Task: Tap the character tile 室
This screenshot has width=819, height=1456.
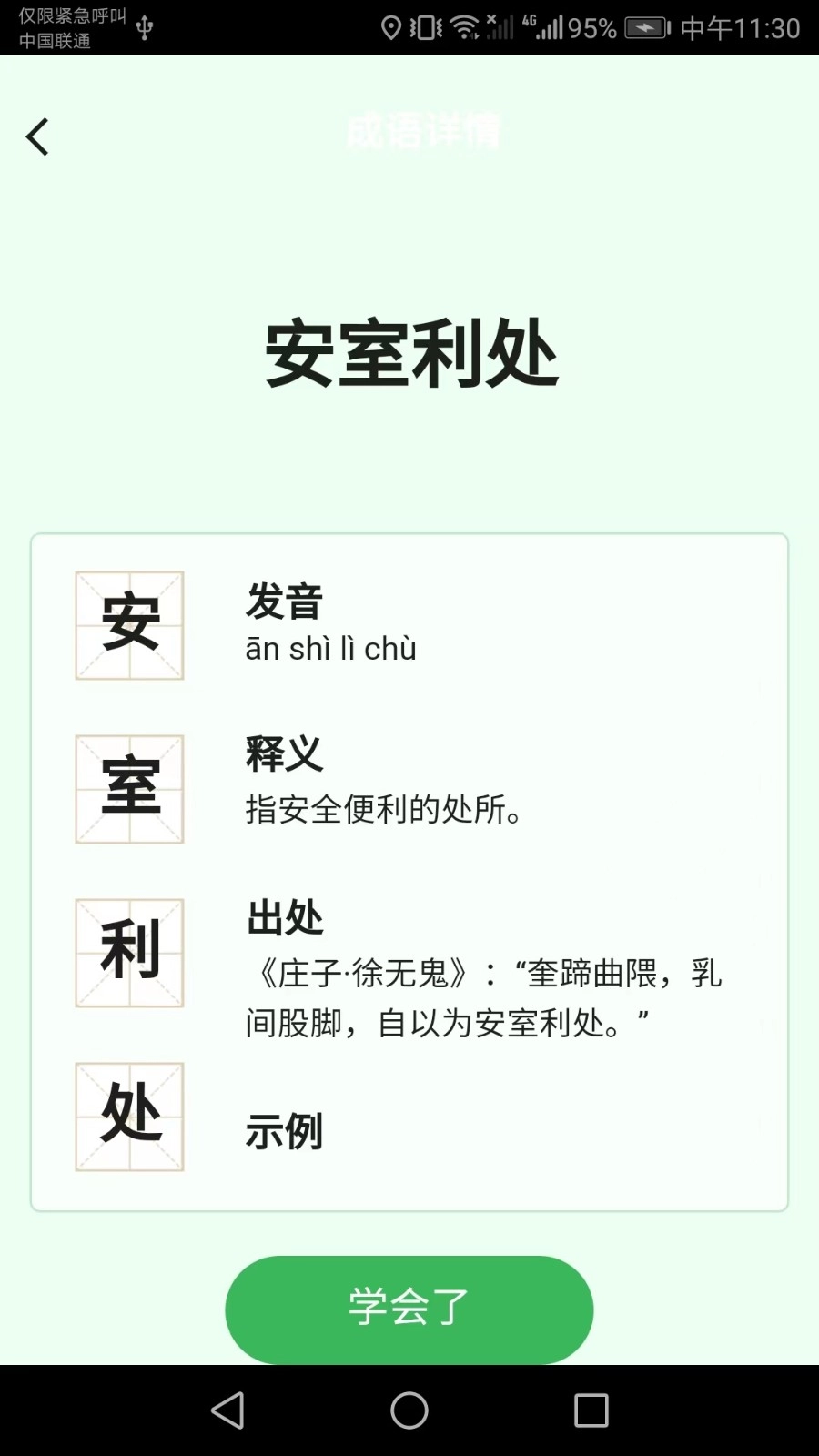Action: click(129, 790)
